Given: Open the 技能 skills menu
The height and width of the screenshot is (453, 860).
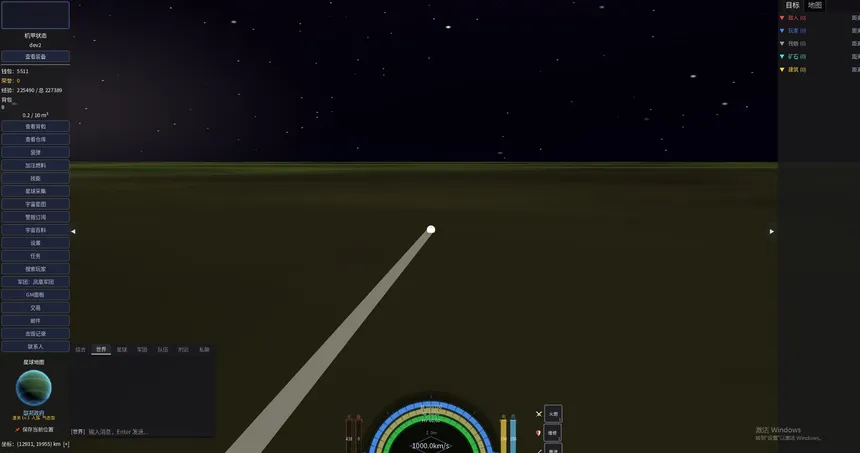Looking at the screenshot, I should [35, 178].
